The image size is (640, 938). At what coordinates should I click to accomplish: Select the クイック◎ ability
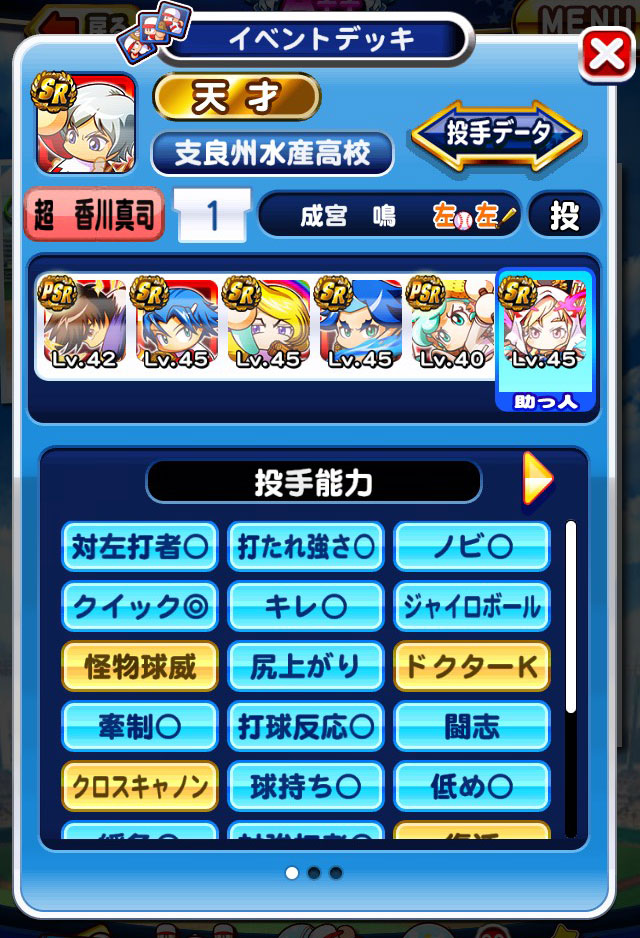coord(139,606)
